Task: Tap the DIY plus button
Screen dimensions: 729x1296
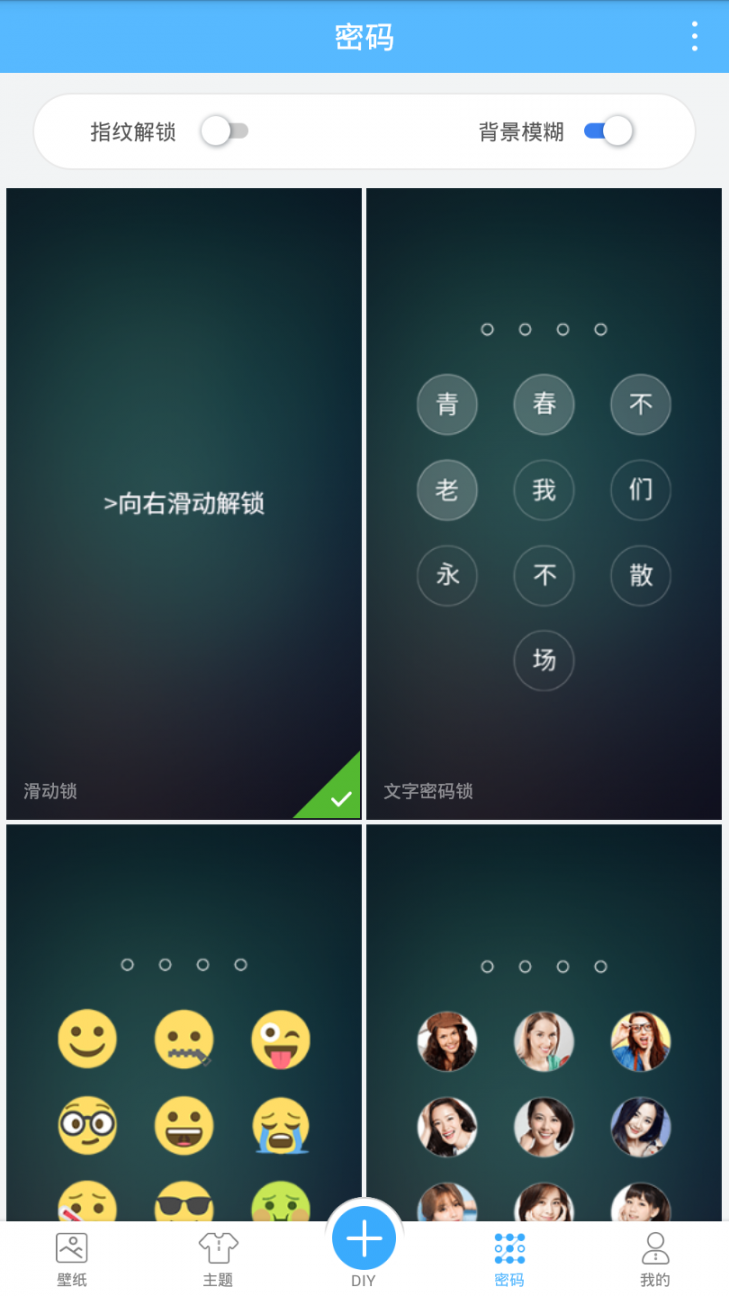Action: (364, 1240)
